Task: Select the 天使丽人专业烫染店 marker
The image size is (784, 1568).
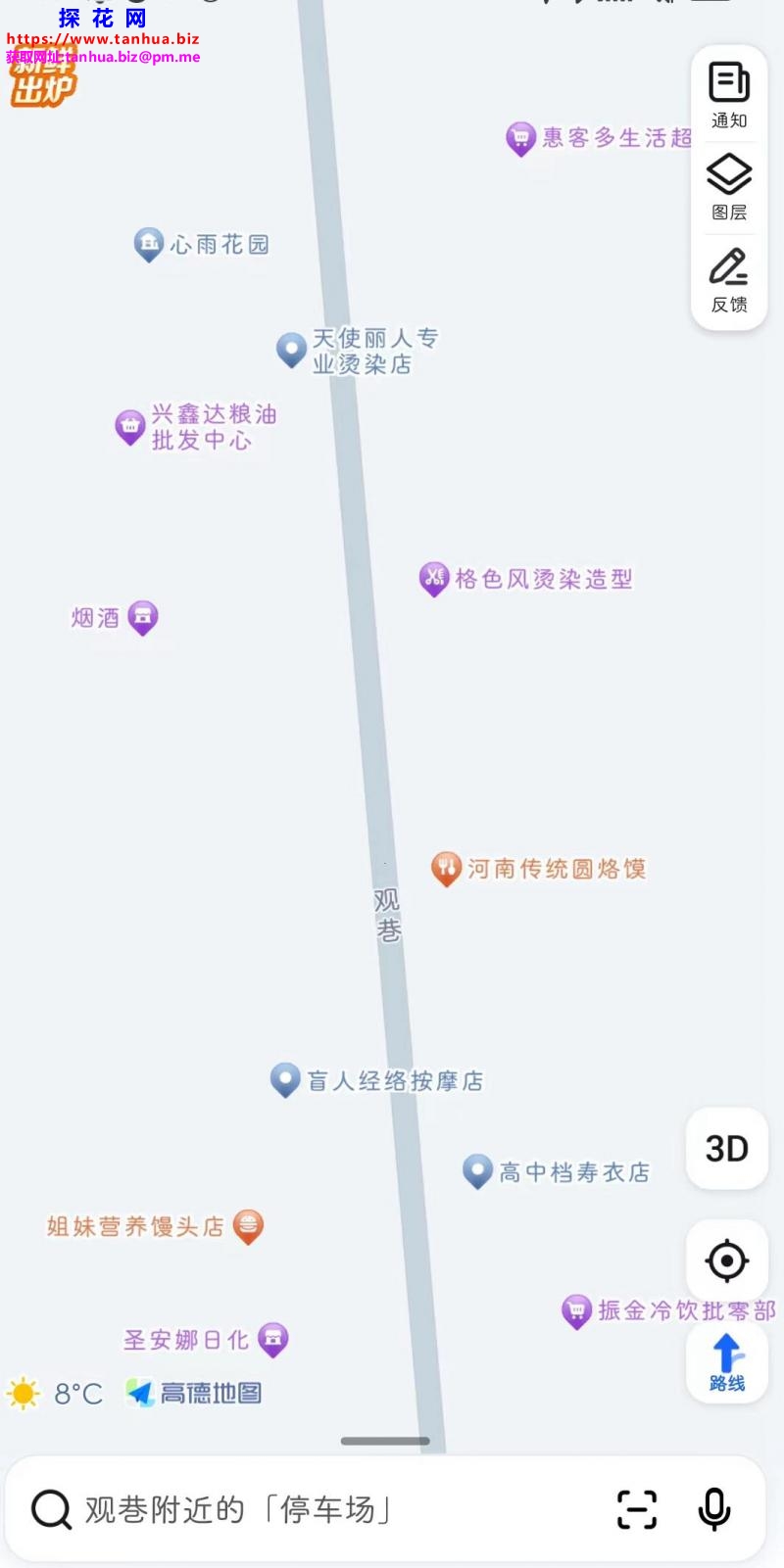Action: click(291, 350)
